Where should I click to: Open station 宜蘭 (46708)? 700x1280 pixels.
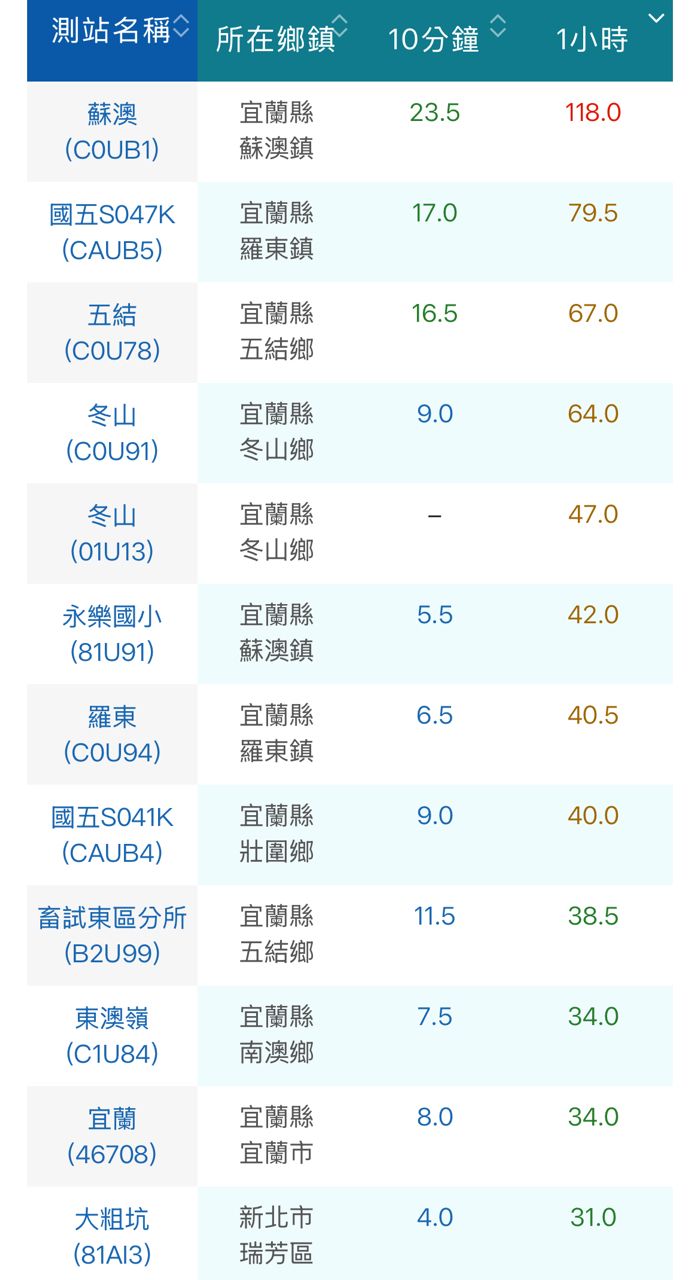[112, 1137]
